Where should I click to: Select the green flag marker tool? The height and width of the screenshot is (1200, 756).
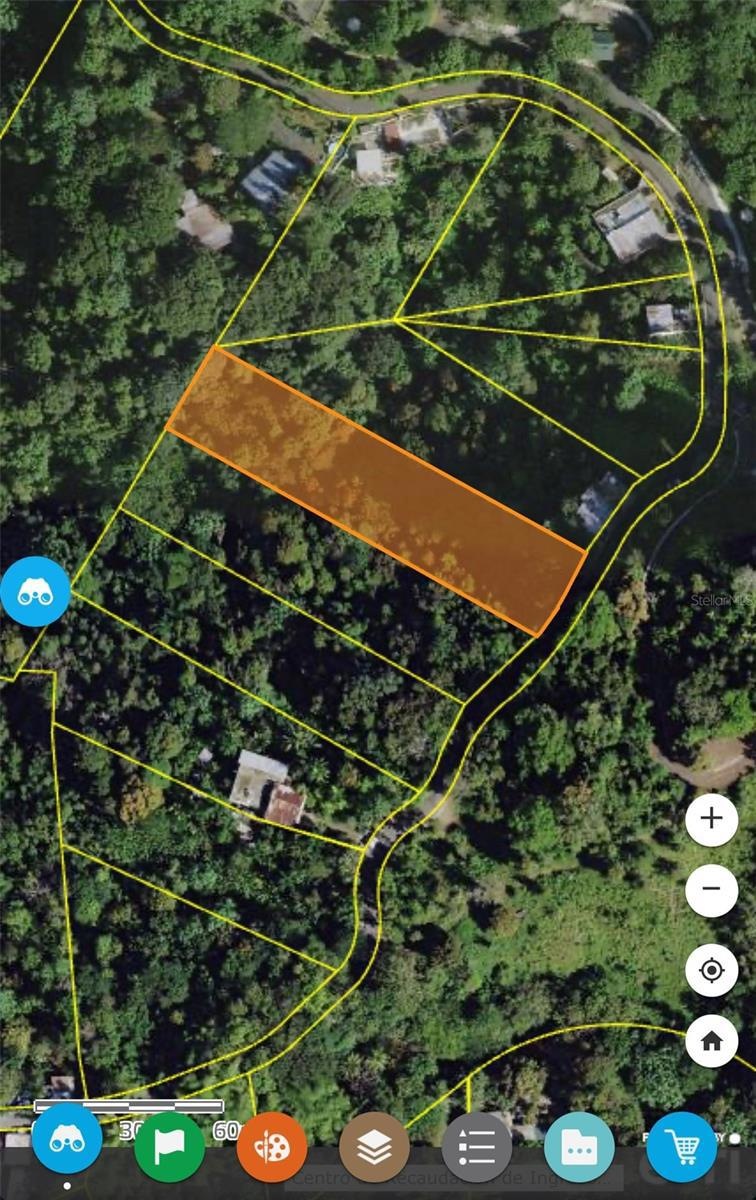(170, 1146)
